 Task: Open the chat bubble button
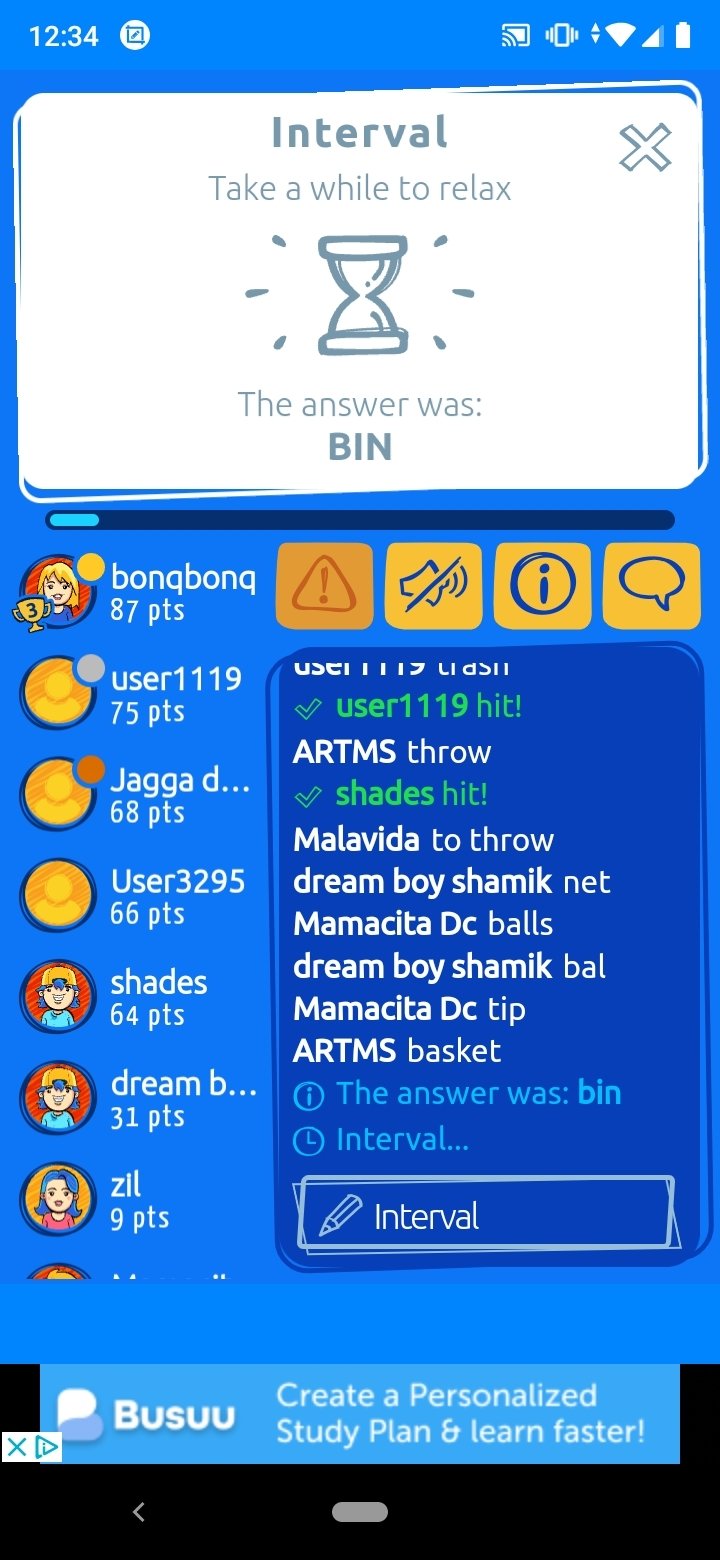tap(652, 586)
